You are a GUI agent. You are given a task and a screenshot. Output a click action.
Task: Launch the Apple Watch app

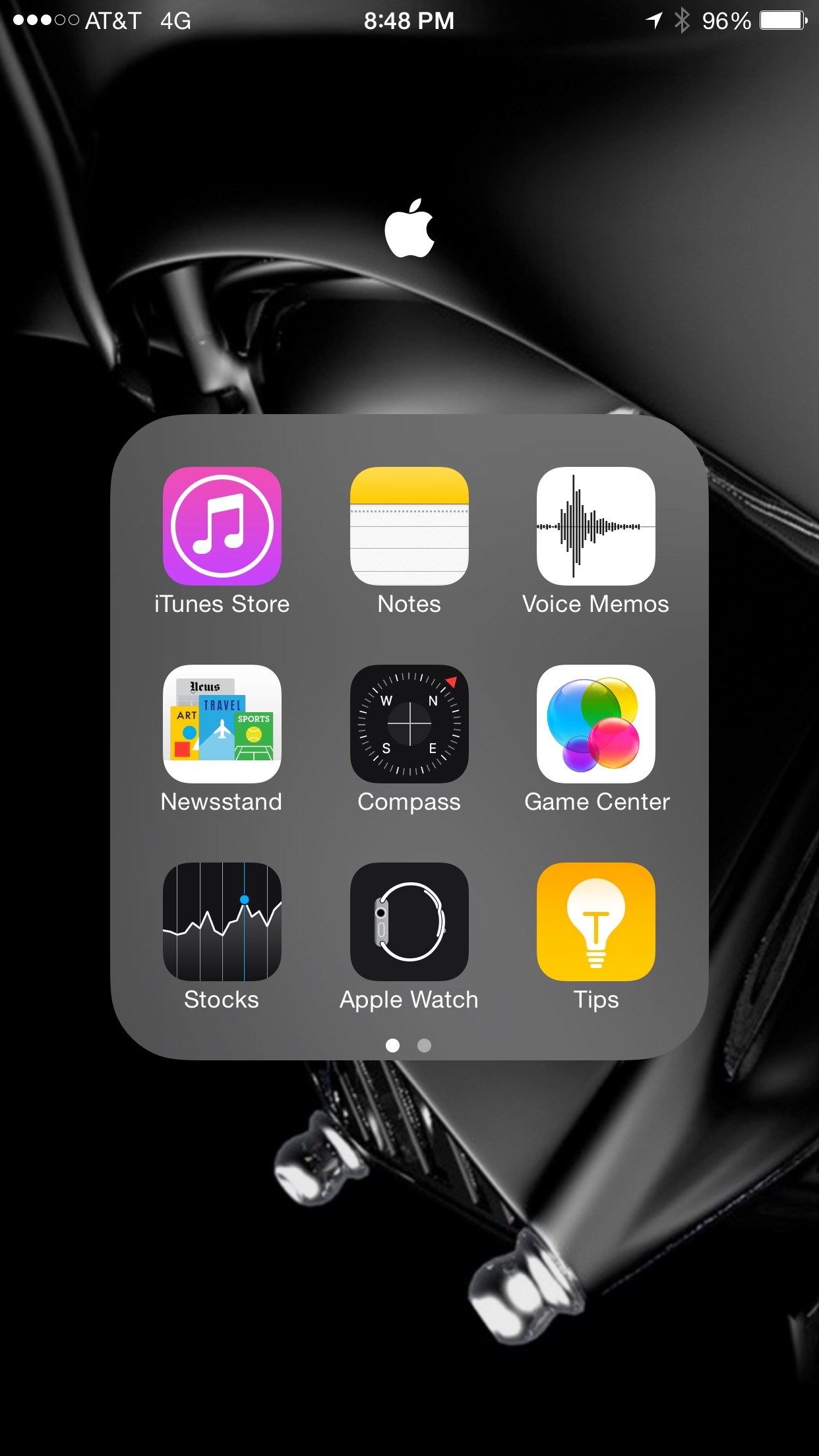click(x=409, y=922)
